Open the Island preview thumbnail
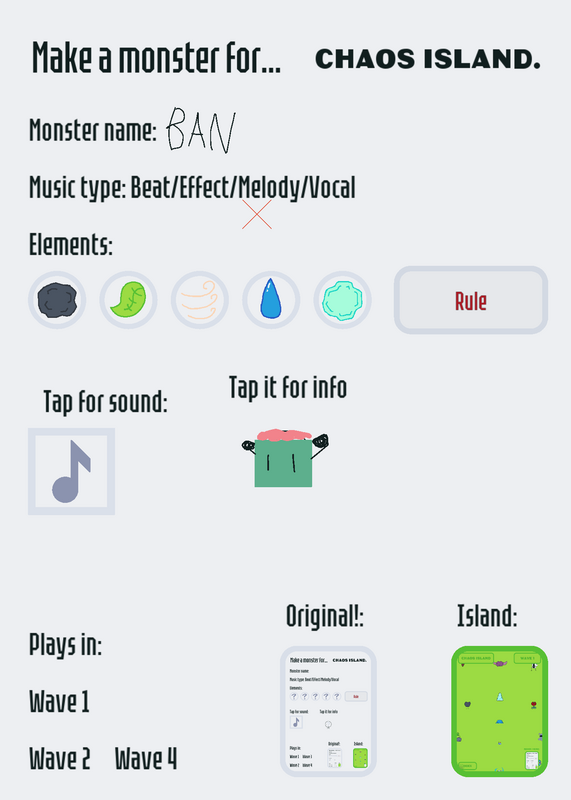Image resolution: width=571 pixels, height=800 pixels. pyautogui.click(x=500, y=711)
